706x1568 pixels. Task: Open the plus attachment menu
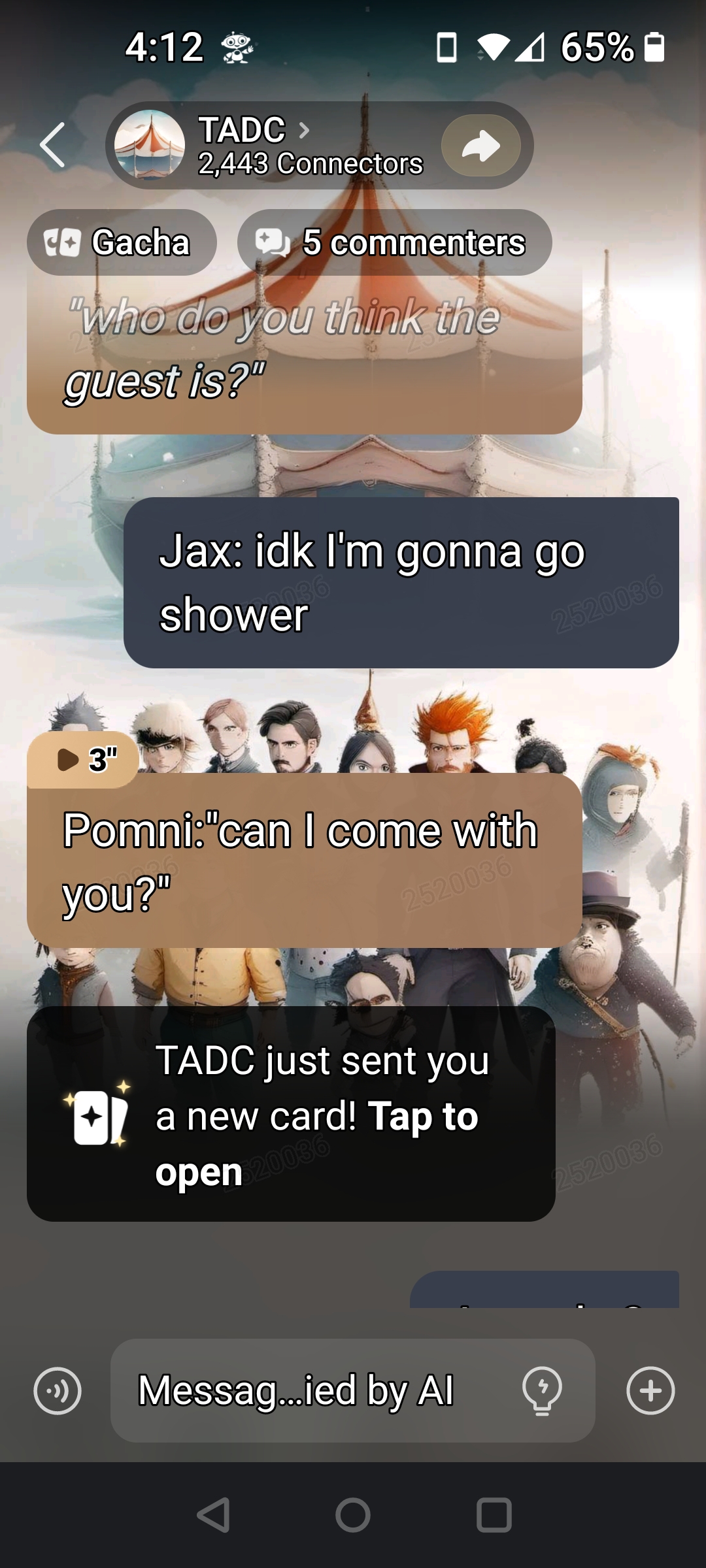tap(650, 1390)
